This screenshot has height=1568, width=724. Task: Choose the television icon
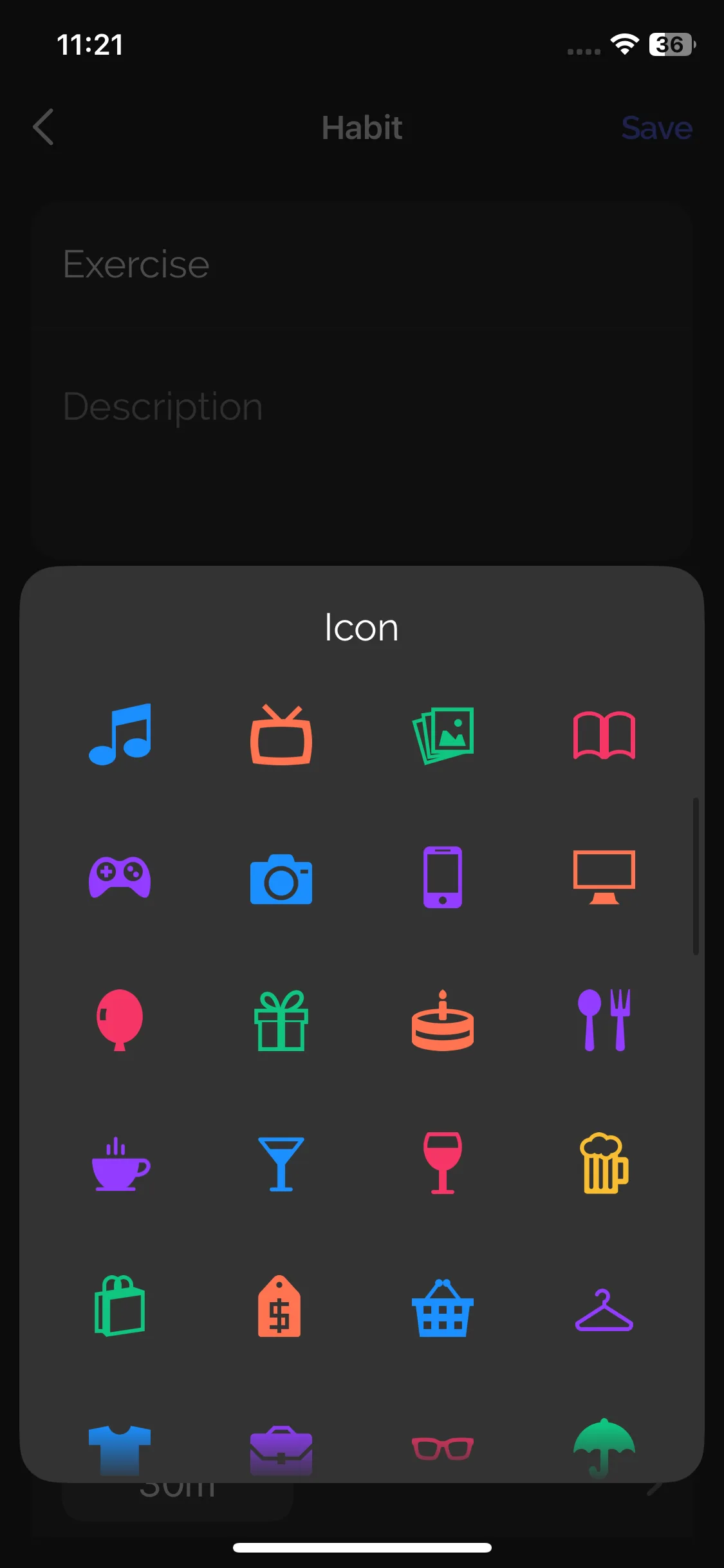pos(281,735)
